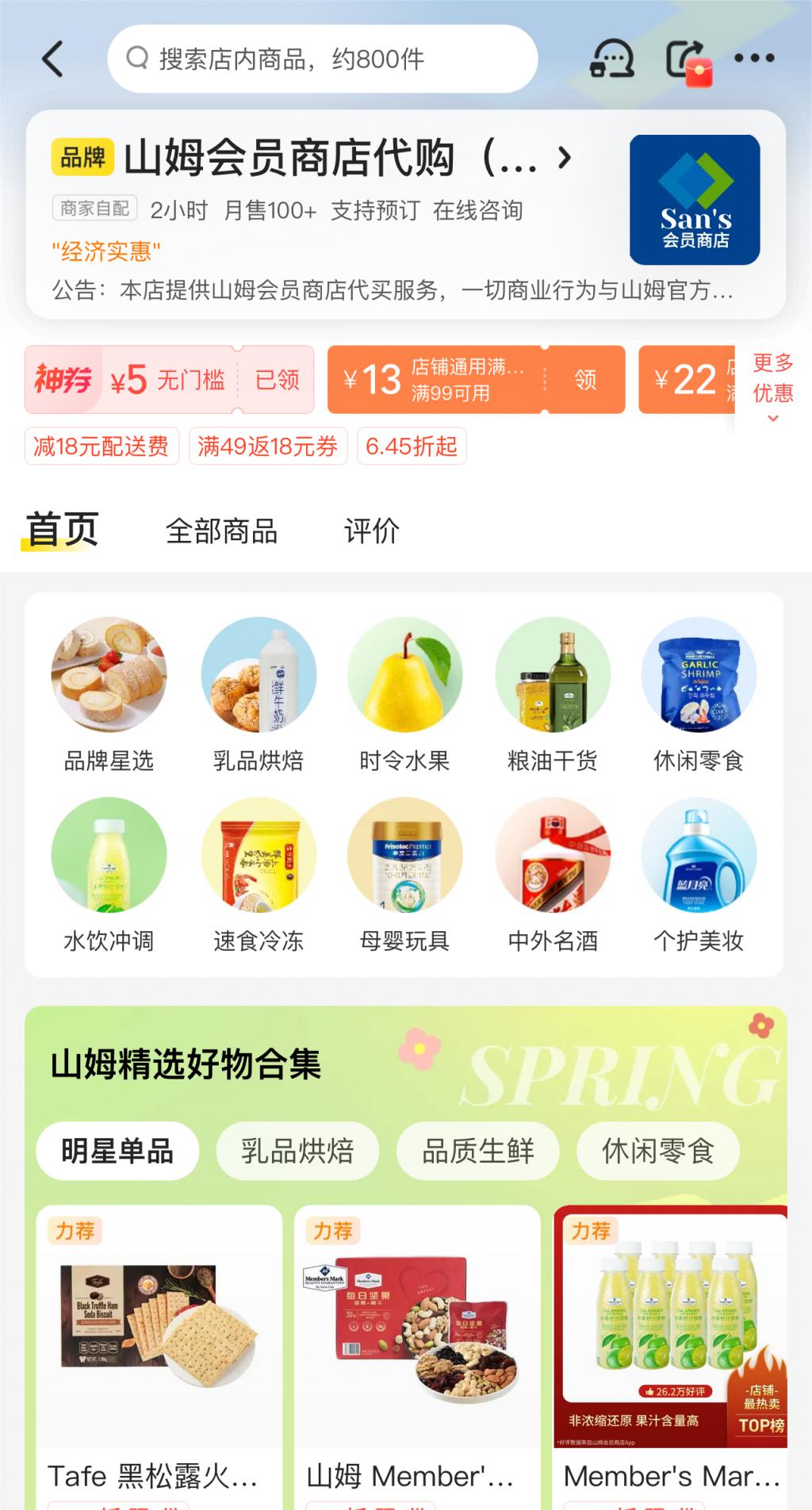Viewport: 812px width, 1510px height.
Task: Browse the 休闲零食 category icon
Action: 699,696
